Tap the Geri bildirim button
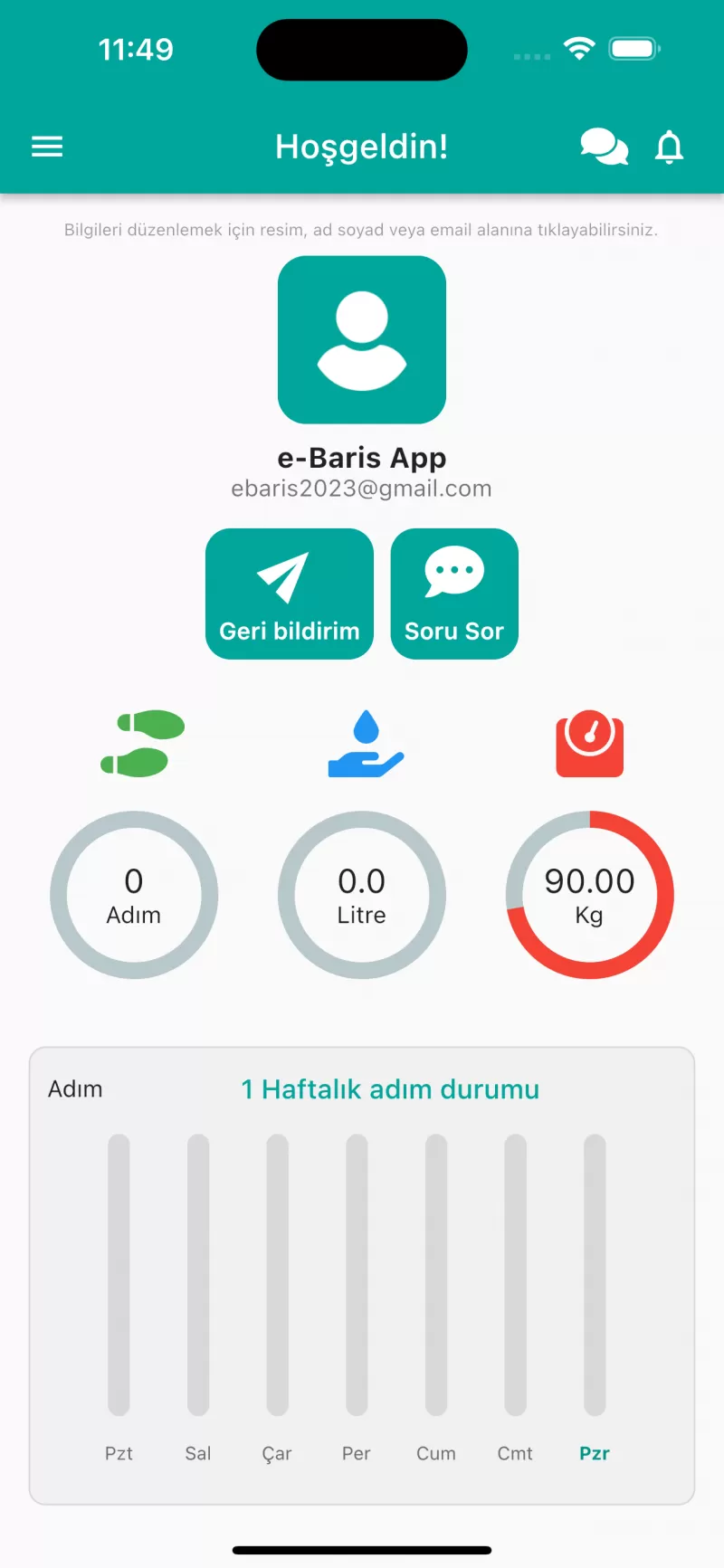Image resolution: width=724 pixels, height=1568 pixels. [290, 594]
